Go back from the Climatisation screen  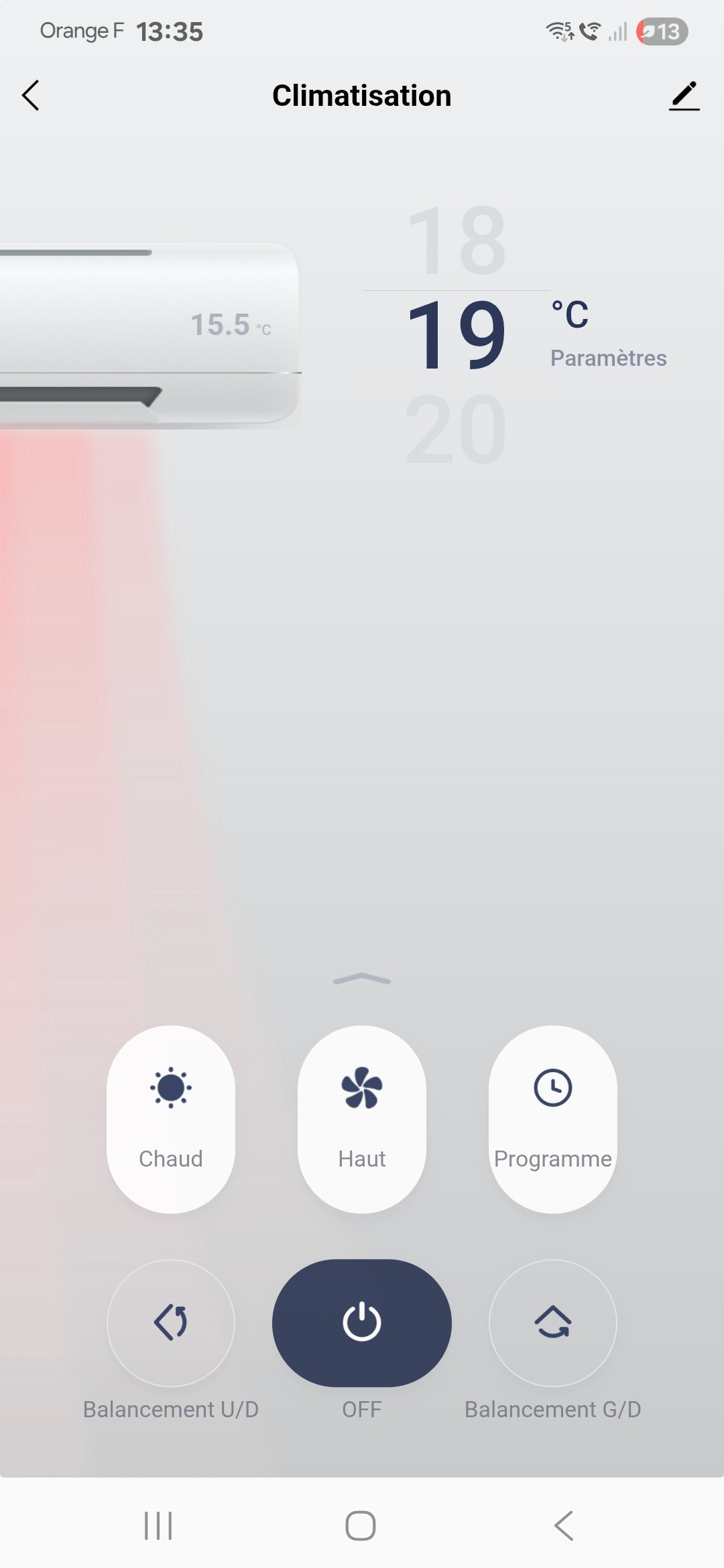click(31, 95)
